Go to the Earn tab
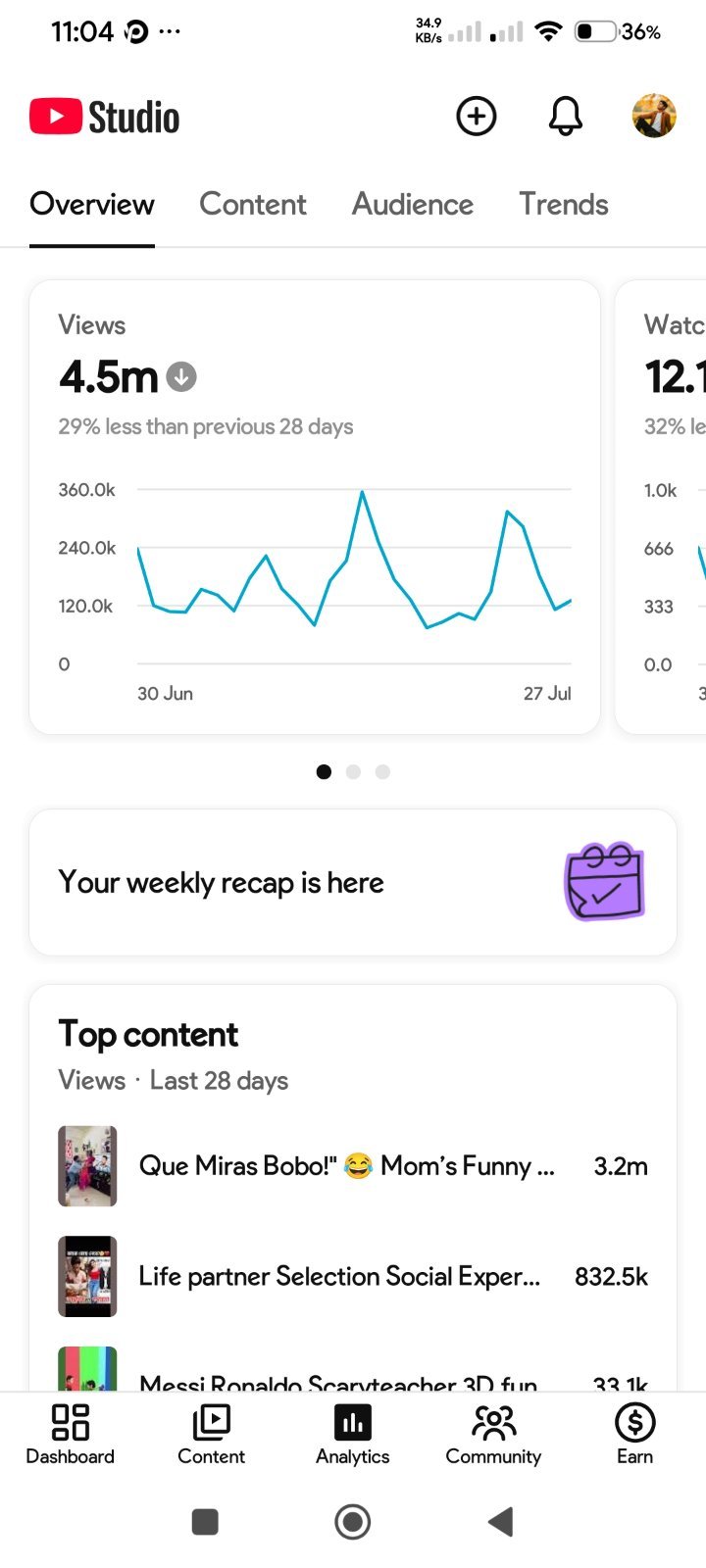 click(635, 1435)
